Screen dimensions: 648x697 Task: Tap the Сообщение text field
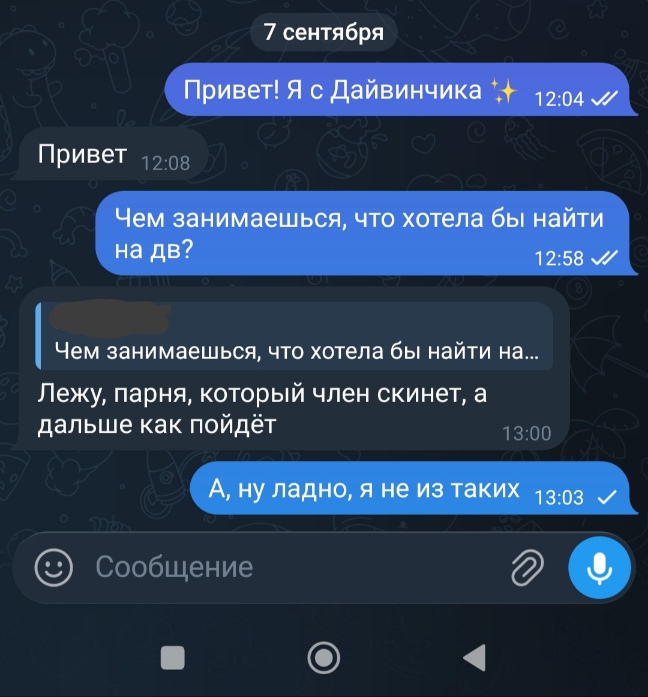[x=293, y=567]
